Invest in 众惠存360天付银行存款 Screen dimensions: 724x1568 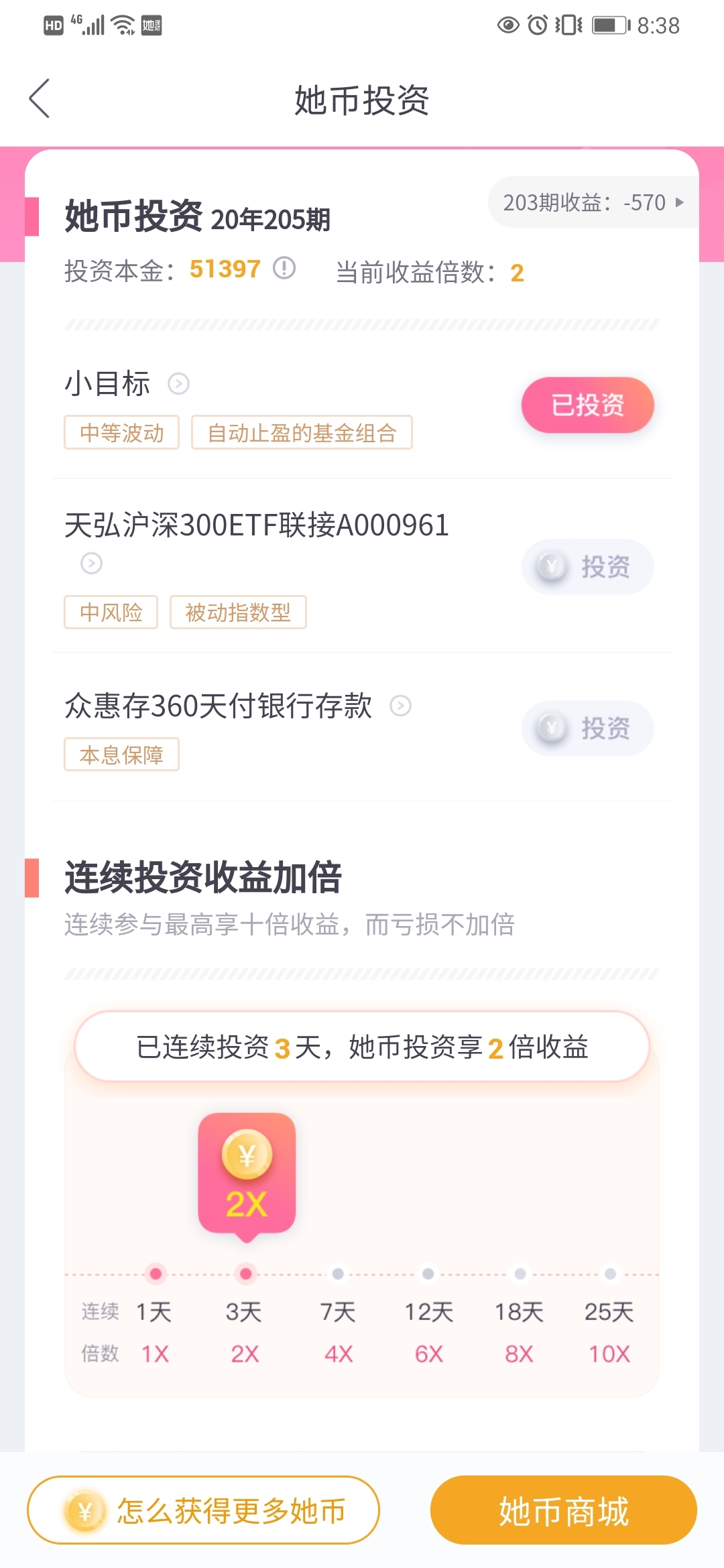click(x=587, y=728)
